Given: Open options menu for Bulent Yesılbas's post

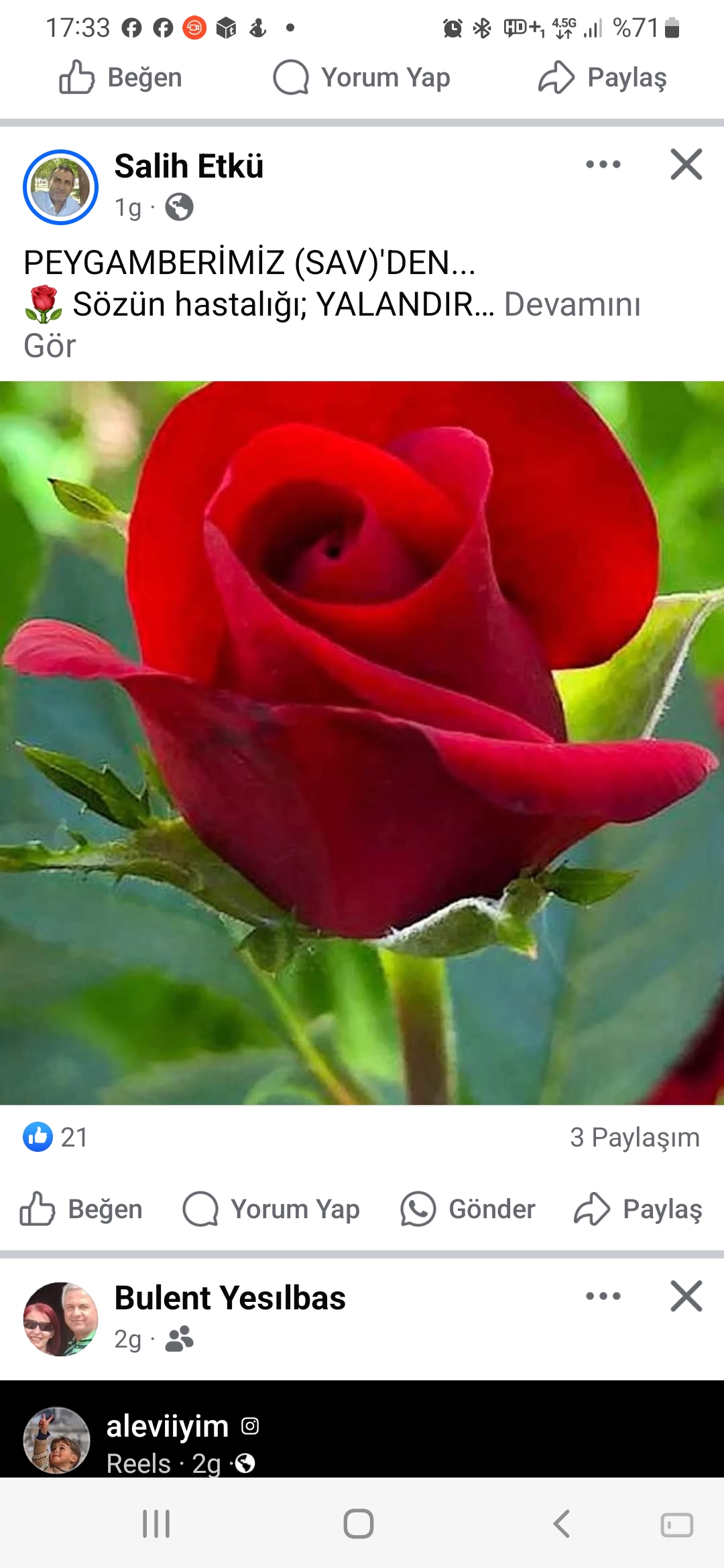Looking at the screenshot, I should [603, 1296].
